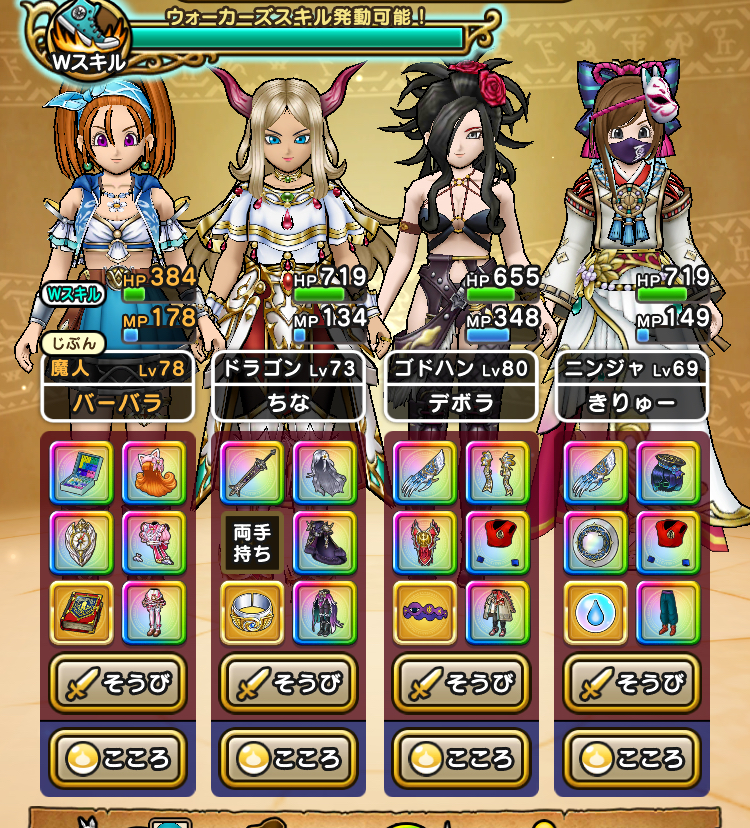Open こころ for デボラ
The height and width of the screenshot is (828, 750).
pos(461,758)
